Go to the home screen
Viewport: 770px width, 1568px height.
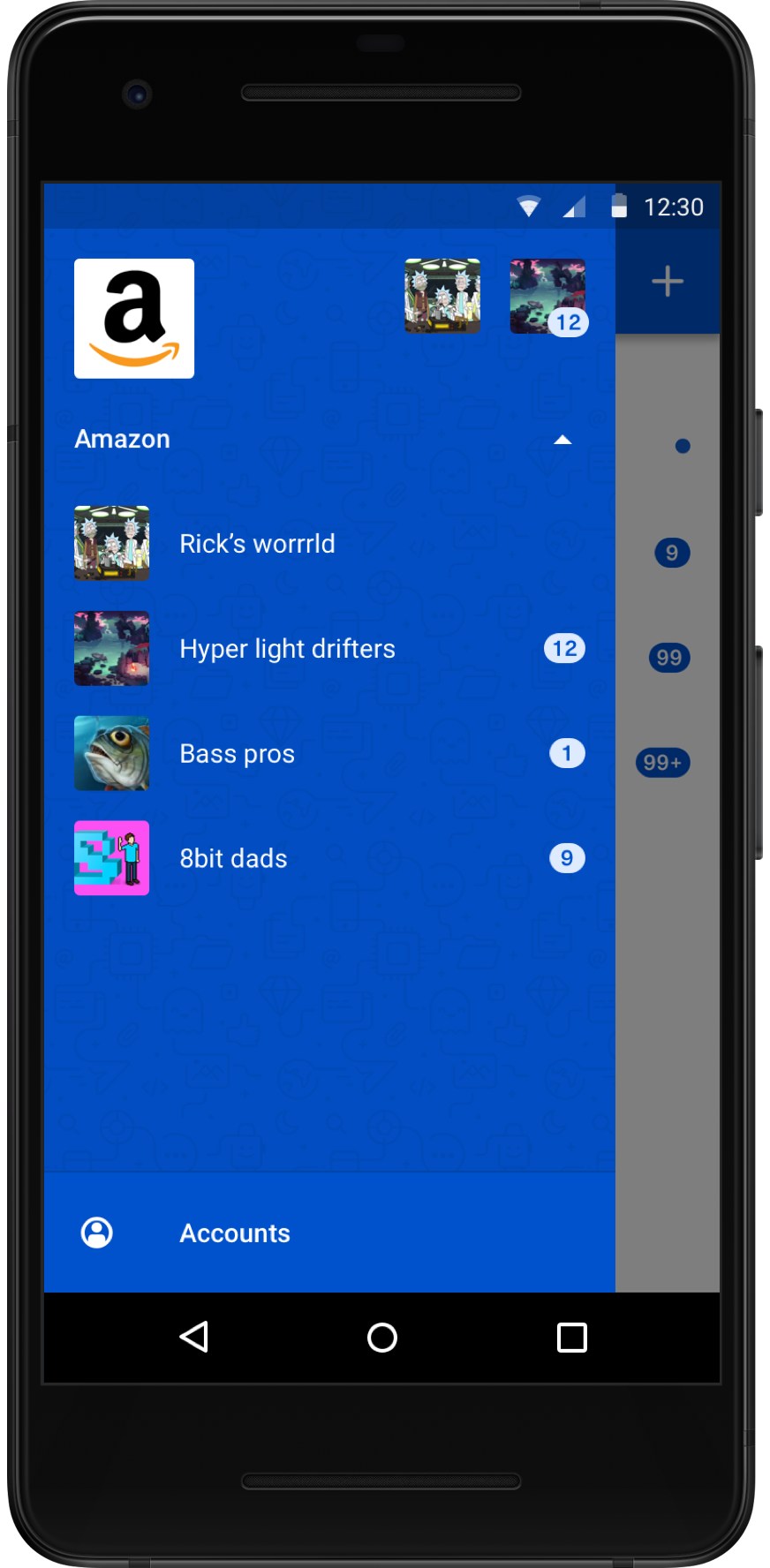click(382, 1338)
